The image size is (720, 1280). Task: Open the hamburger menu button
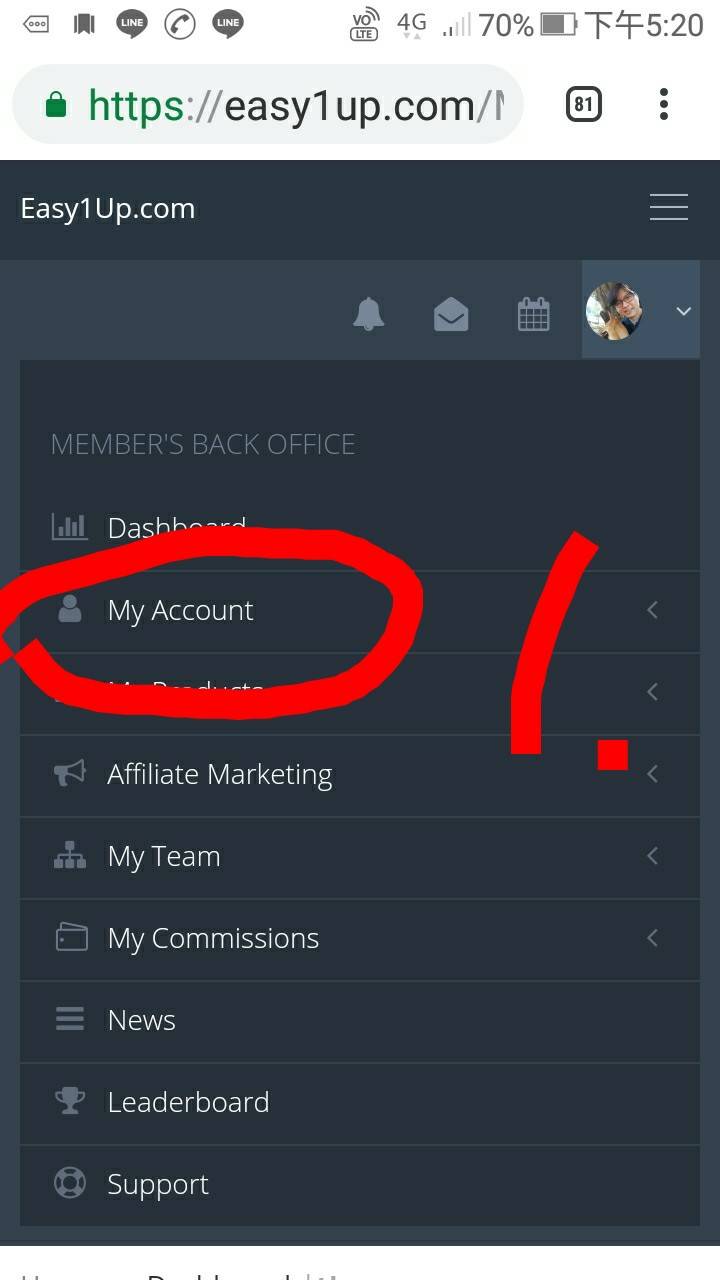[668, 207]
